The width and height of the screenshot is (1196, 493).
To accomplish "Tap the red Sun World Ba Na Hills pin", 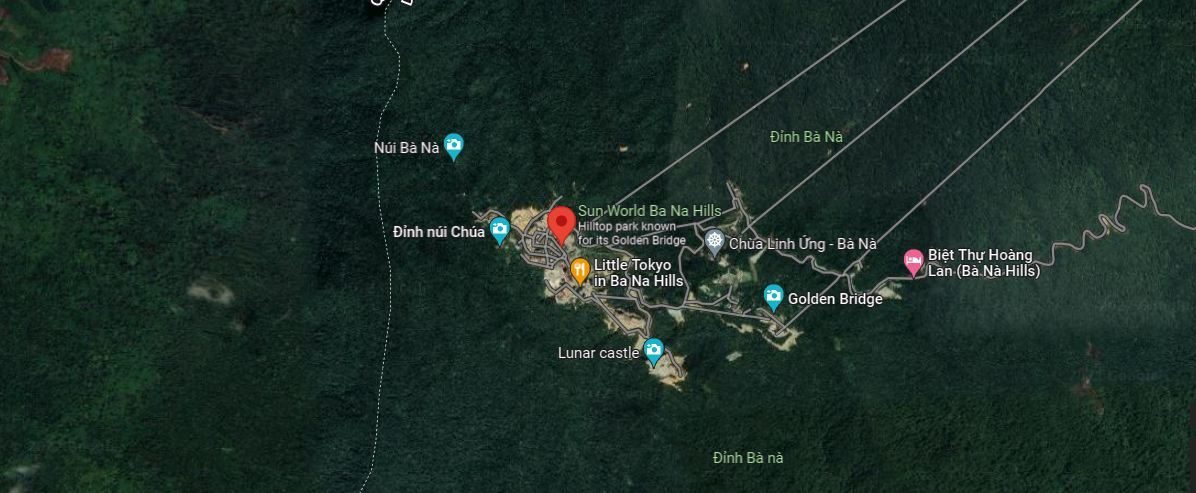I will coord(561,223).
